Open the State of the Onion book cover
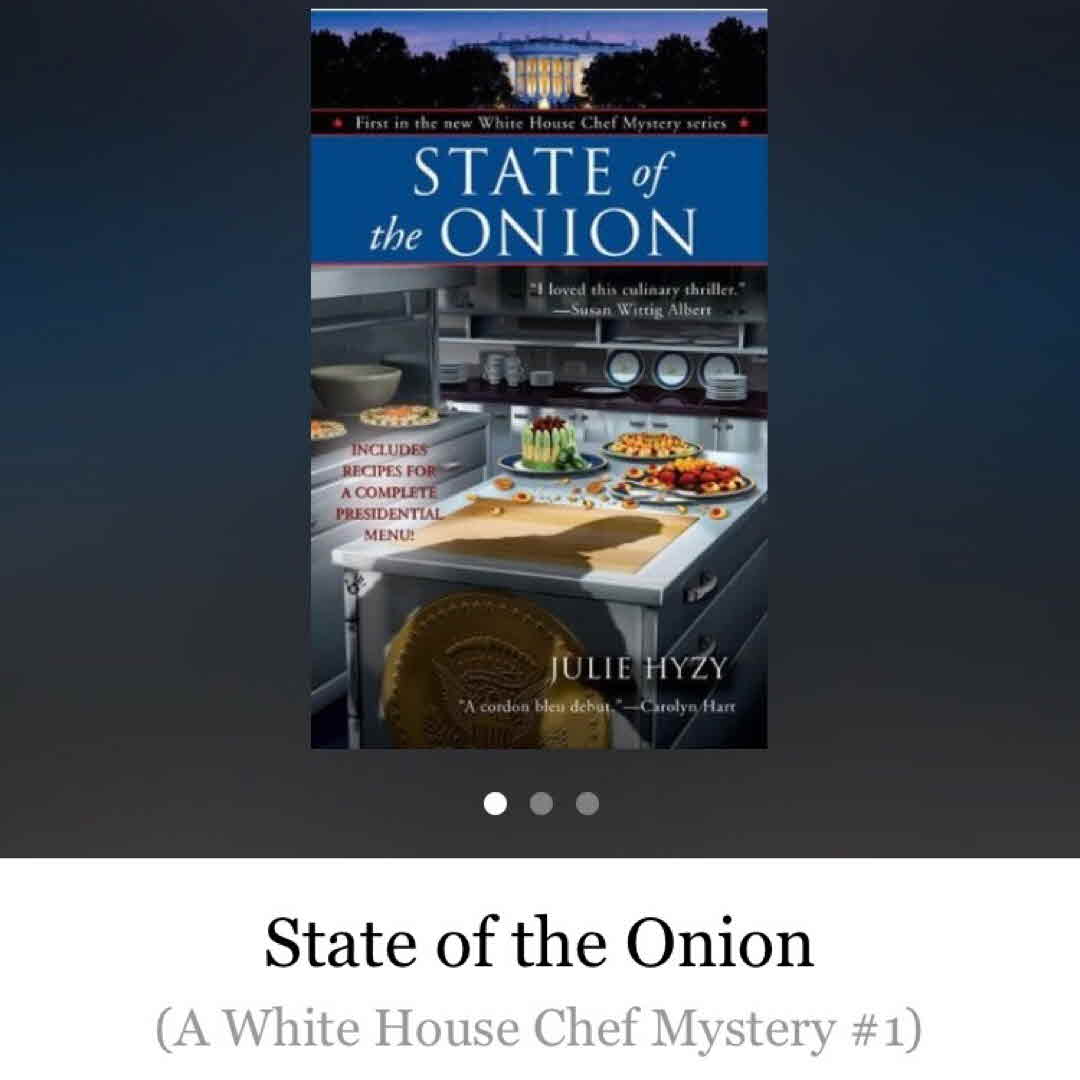Viewport: 1080px width, 1080px height. click(x=539, y=380)
